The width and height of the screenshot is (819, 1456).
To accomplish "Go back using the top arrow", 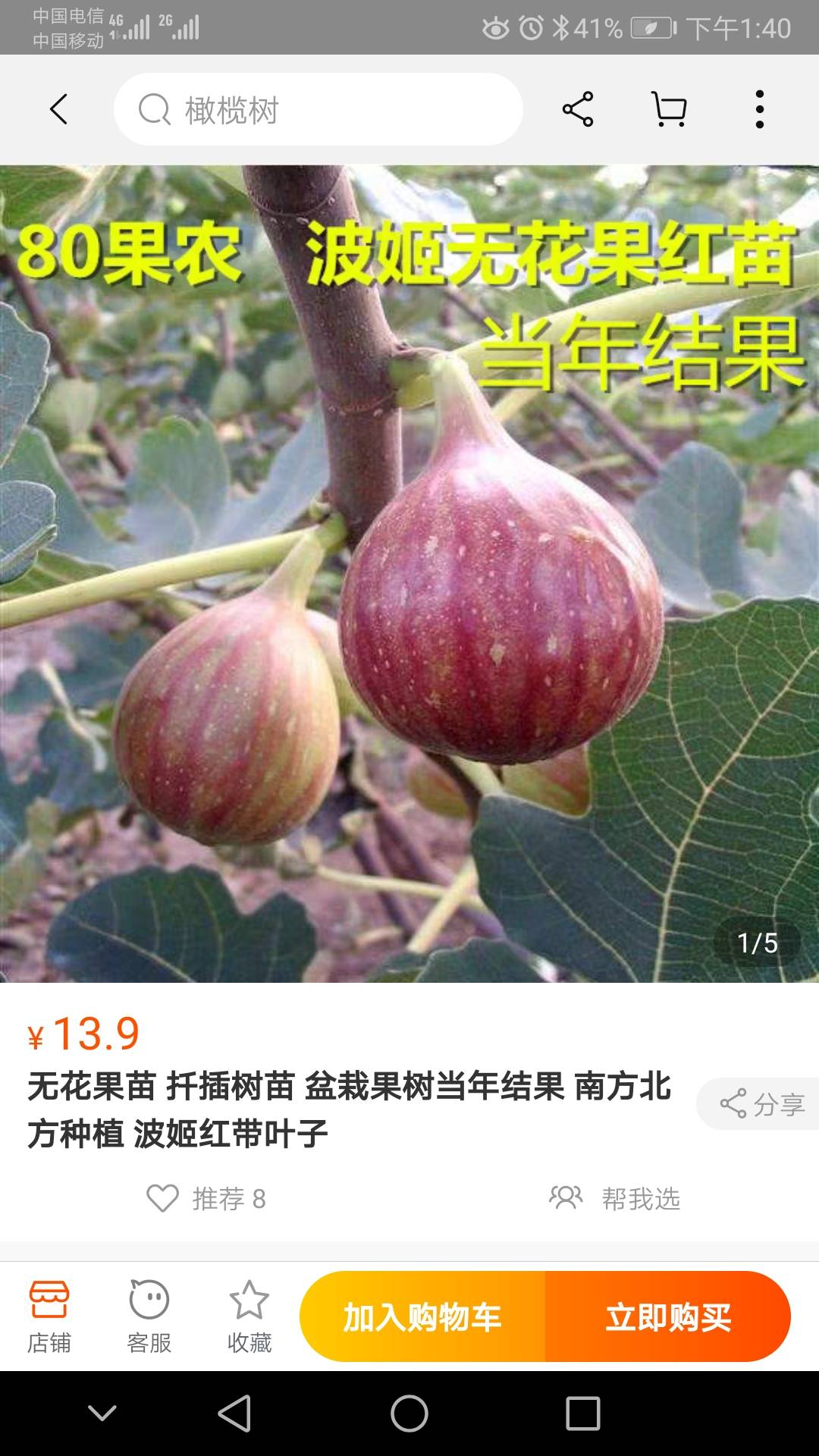I will click(x=59, y=109).
